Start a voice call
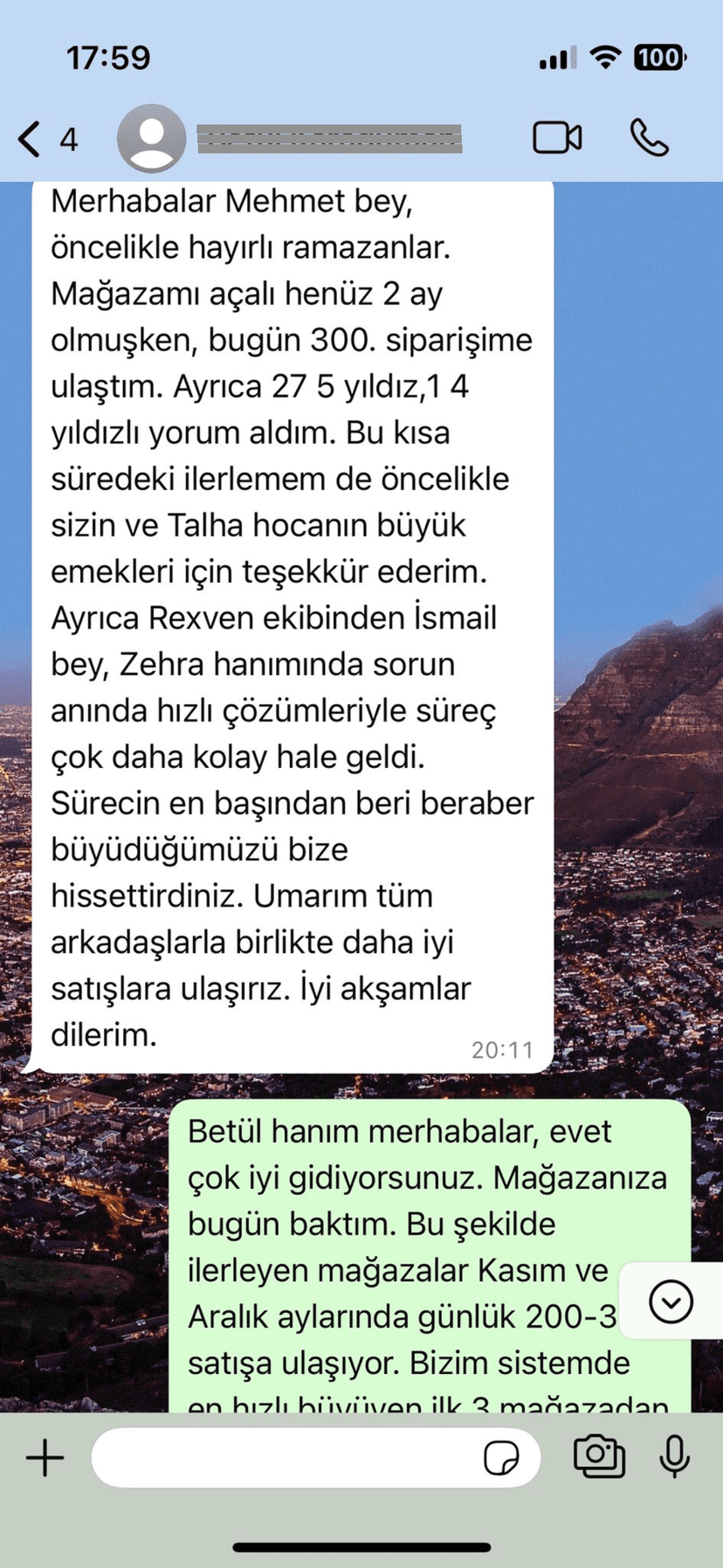 point(649,138)
